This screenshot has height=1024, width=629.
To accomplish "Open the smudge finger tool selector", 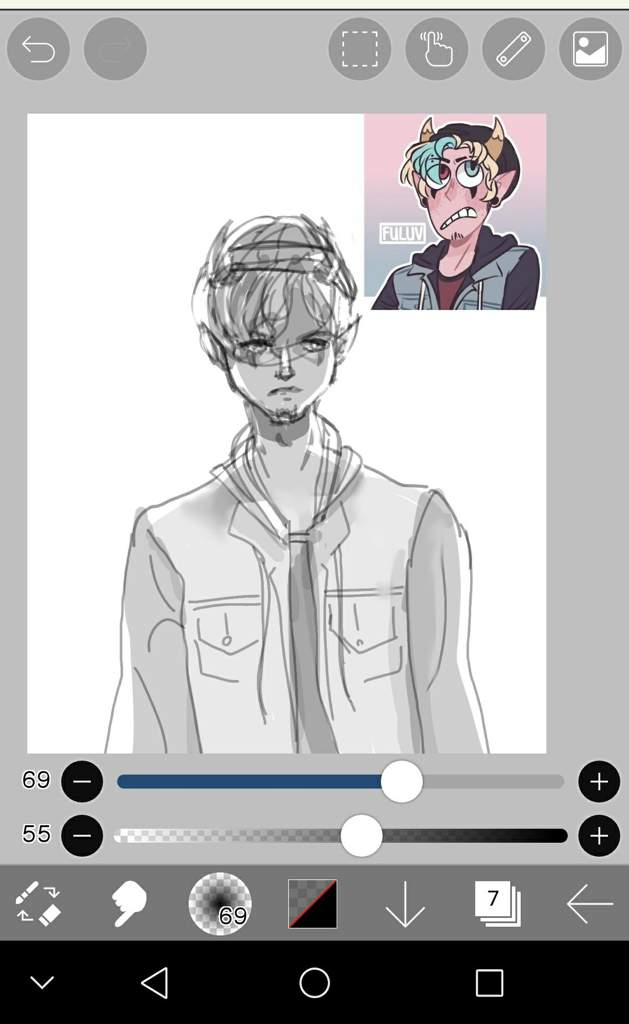I will (x=129, y=903).
